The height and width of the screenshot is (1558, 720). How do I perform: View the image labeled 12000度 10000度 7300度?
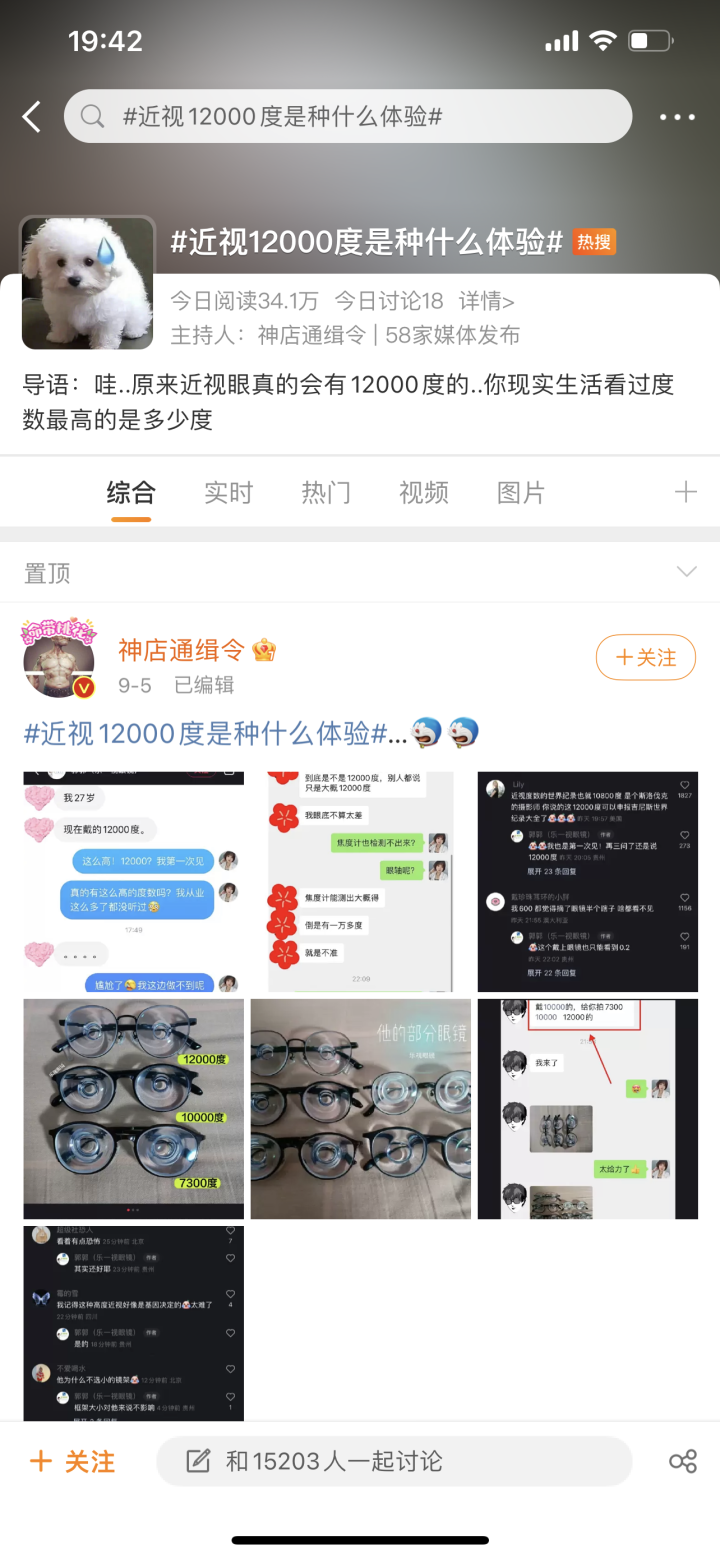(x=134, y=1108)
